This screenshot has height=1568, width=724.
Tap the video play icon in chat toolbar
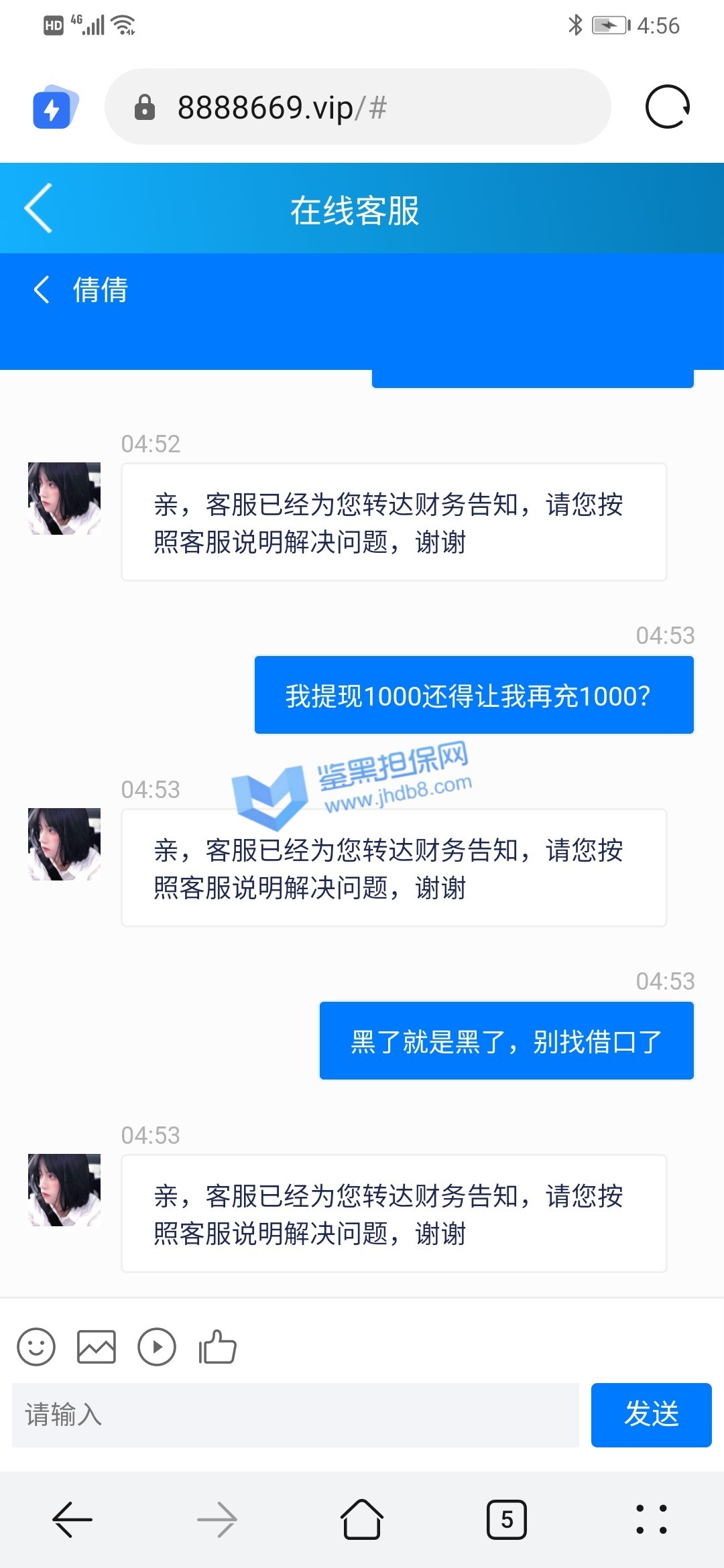pos(157,1347)
